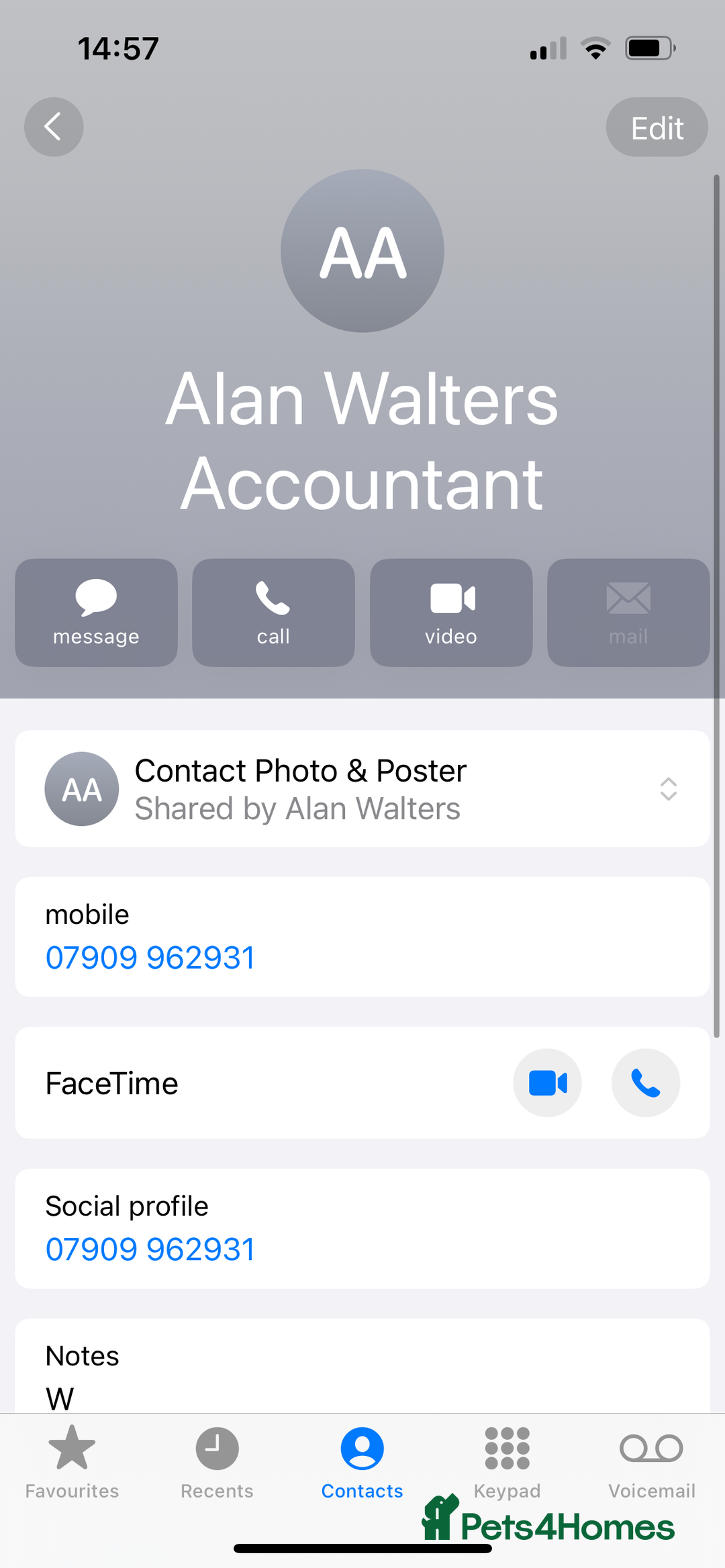Start a FaceTime video call
Image resolution: width=725 pixels, height=1568 pixels.
click(547, 1083)
